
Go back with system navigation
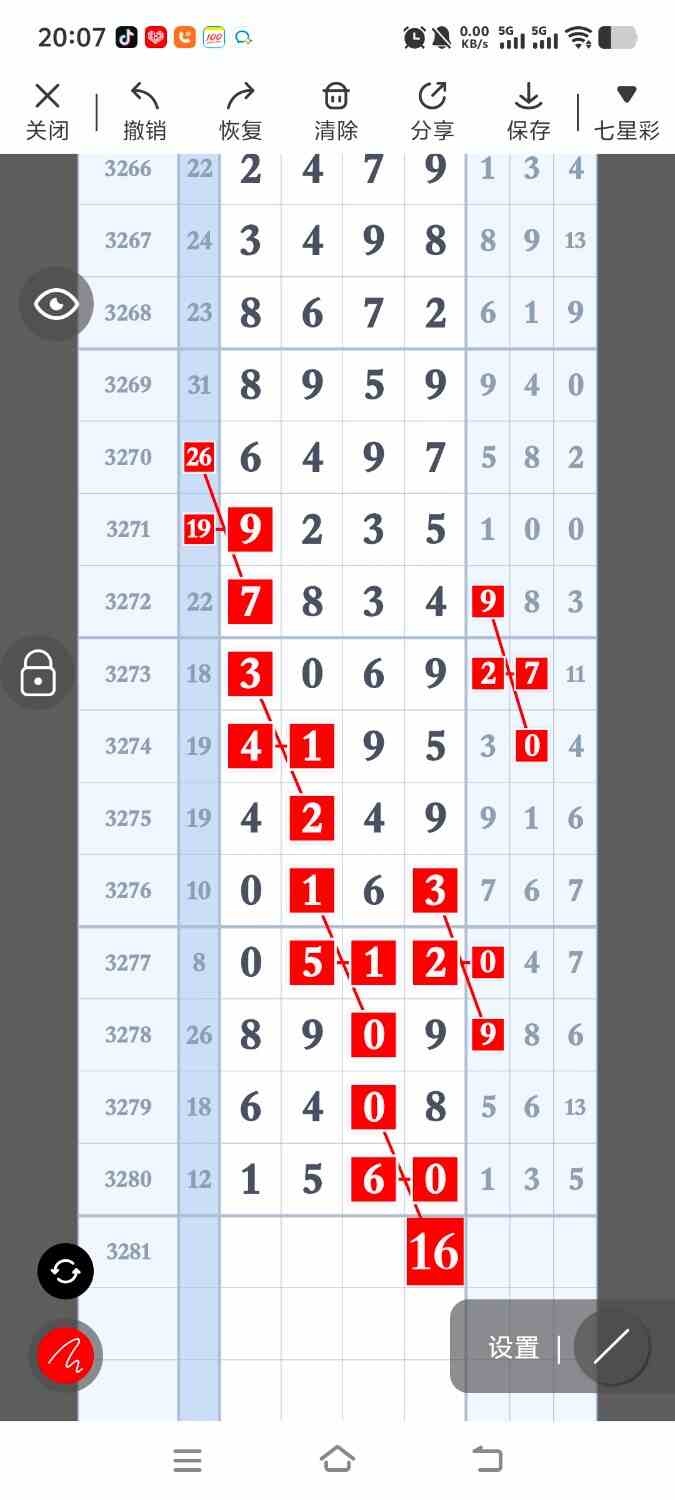(x=487, y=1460)
